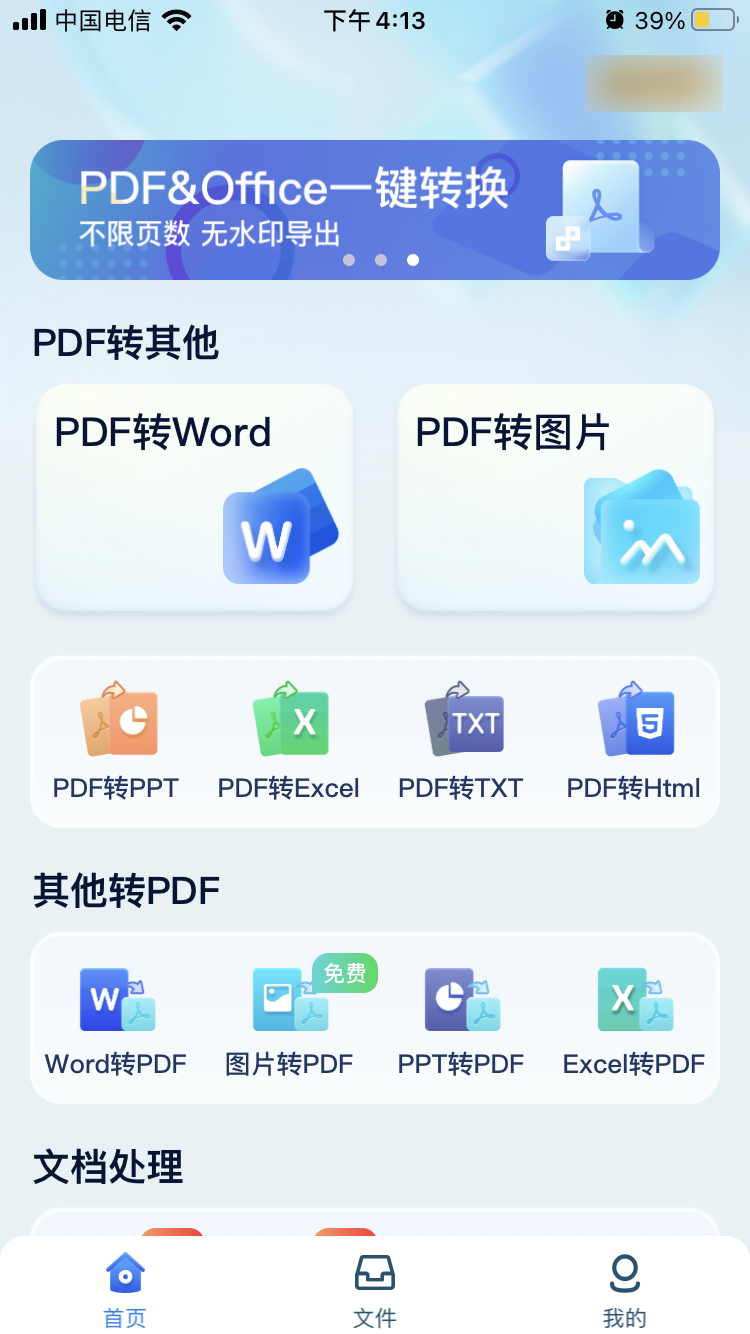Select the first carousel indicator dot

(x=349, y=260)
